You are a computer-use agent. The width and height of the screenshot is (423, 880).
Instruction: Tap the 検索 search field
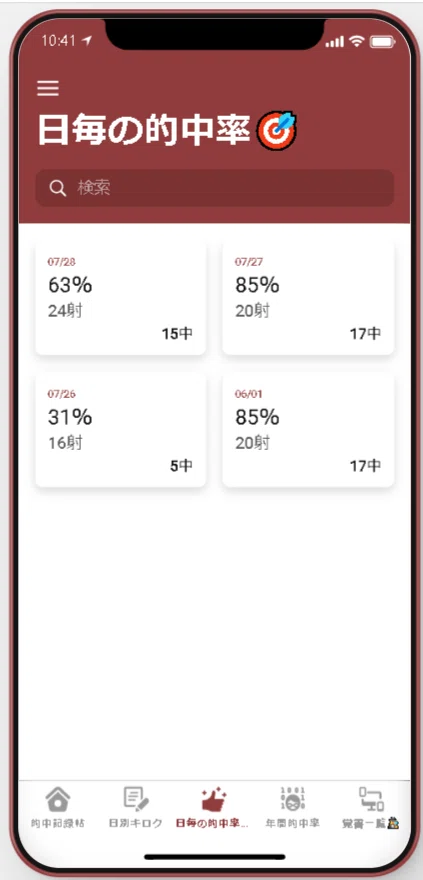(x=214, y=188)
